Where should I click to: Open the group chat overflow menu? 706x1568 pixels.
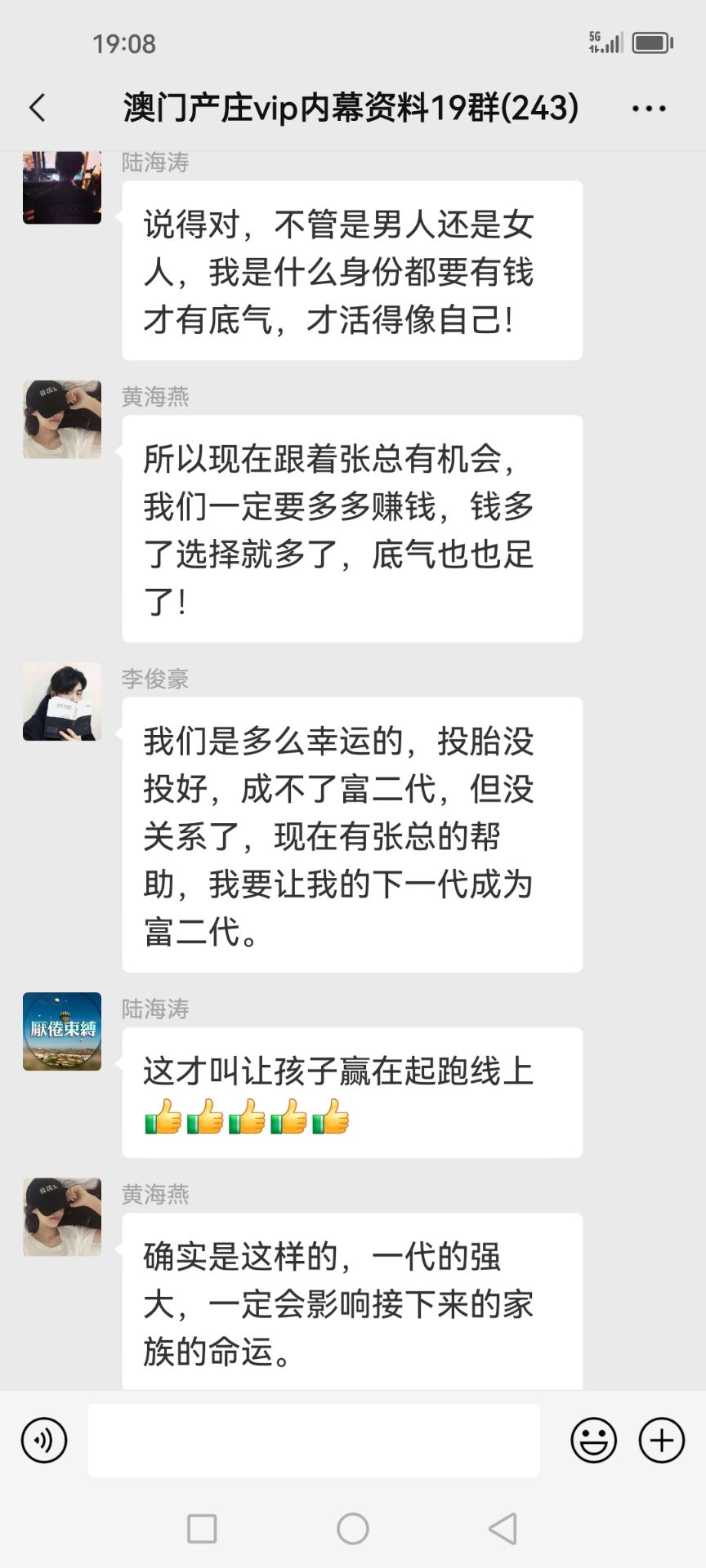(x=649, y=108)
